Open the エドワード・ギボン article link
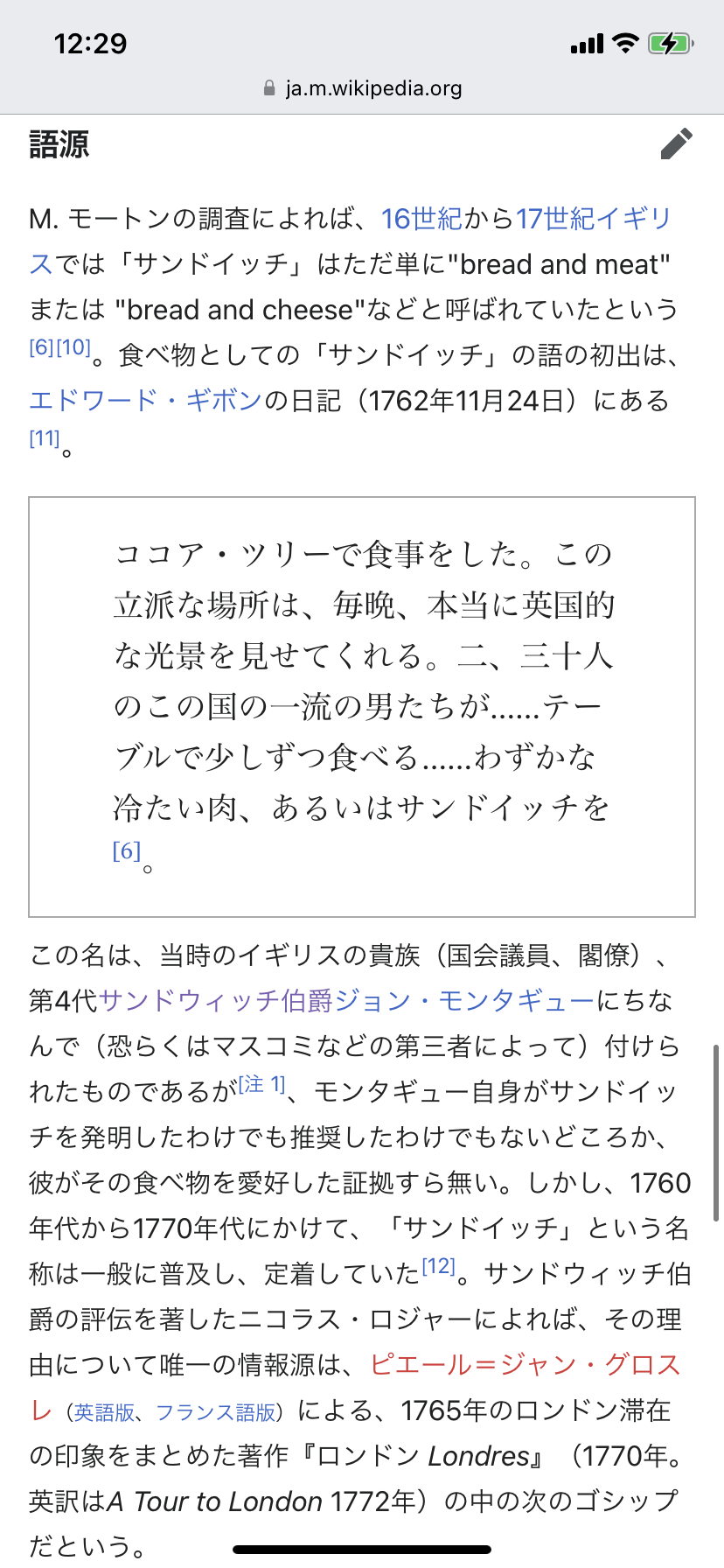 click(145, 401)
